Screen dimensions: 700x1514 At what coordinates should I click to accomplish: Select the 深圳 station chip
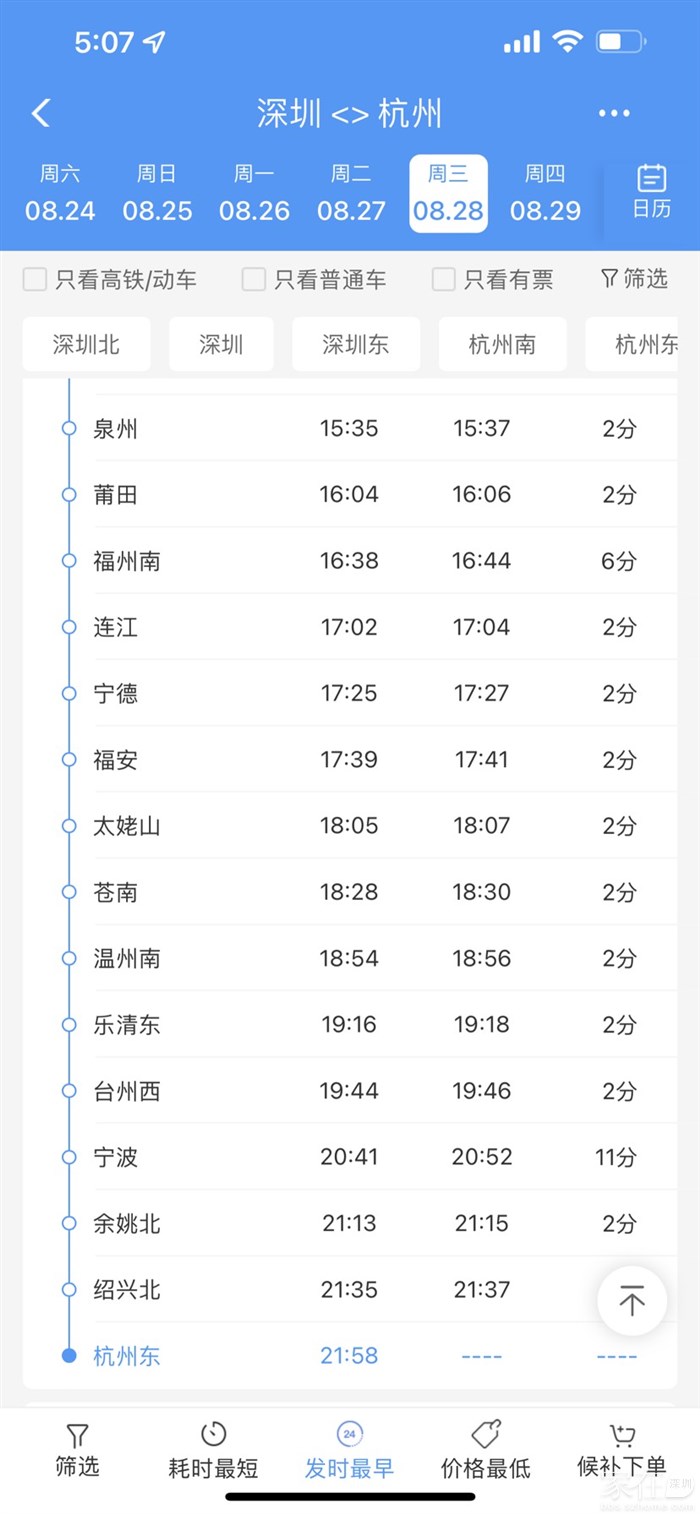(221, 345)
